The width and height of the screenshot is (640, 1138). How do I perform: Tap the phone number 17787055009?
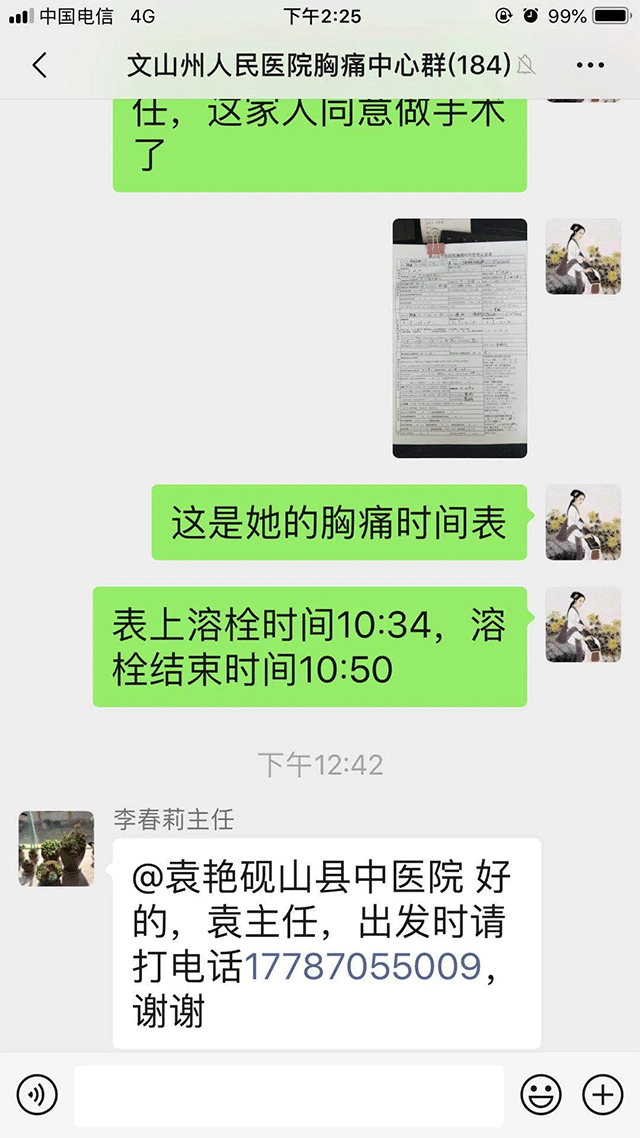(x=363, y=967)
